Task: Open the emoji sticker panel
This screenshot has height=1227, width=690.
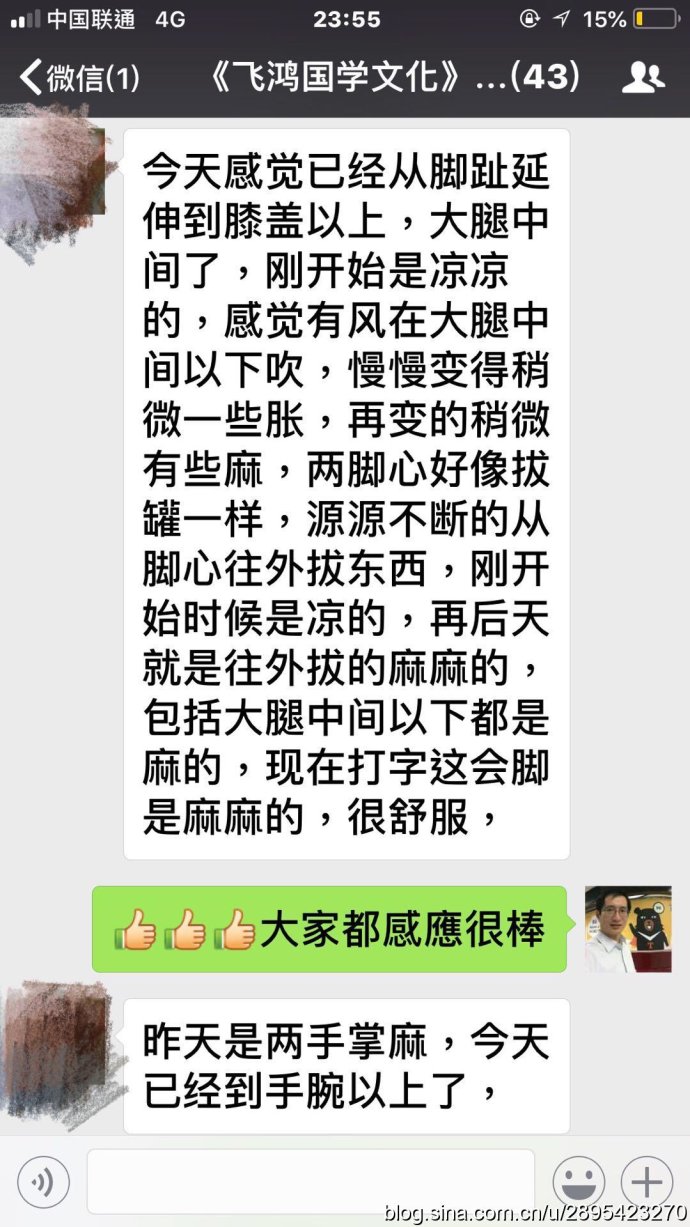Action: (x=578, y=1182)
